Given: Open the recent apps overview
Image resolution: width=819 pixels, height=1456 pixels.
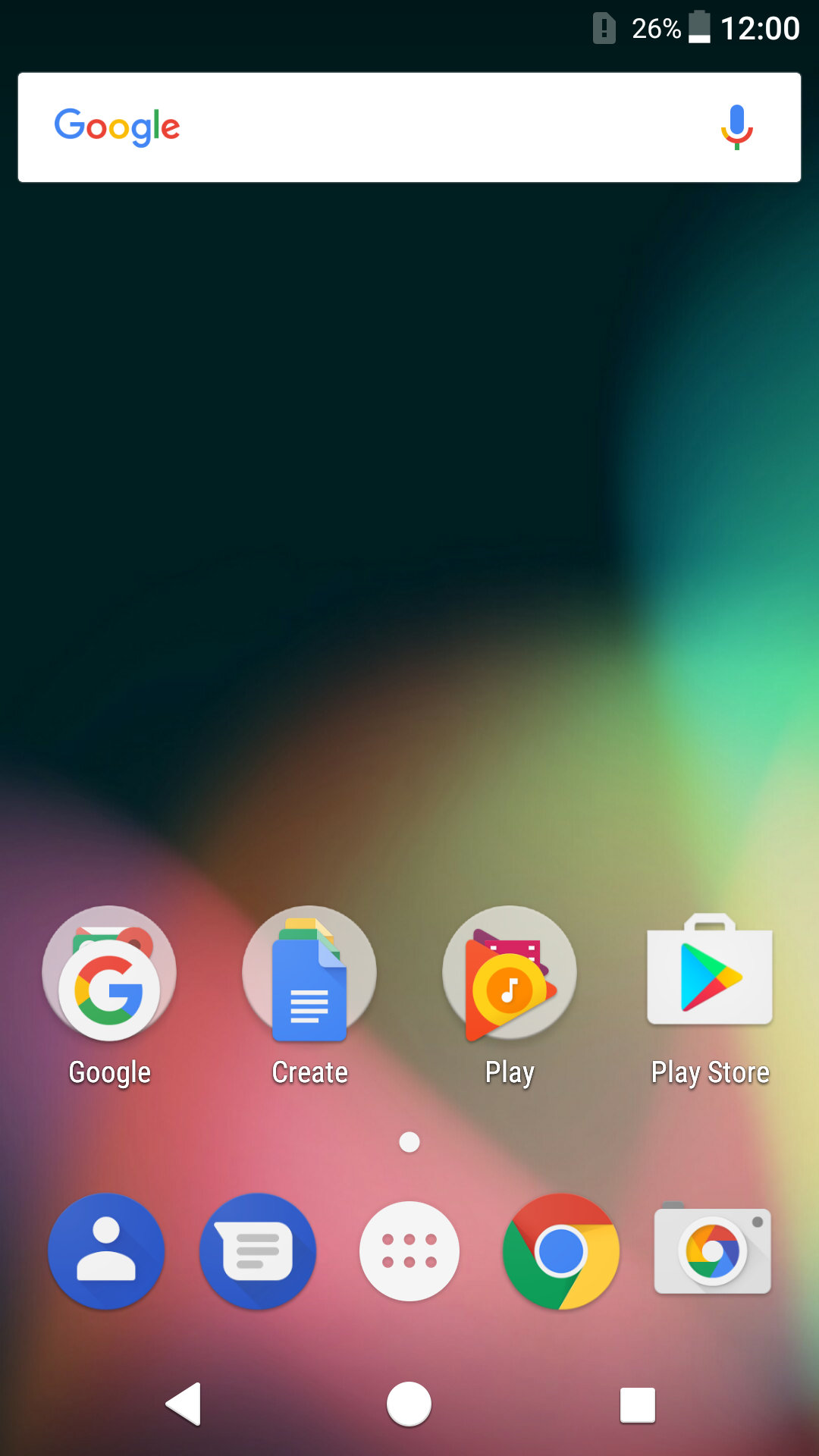Looking at the screenshot, I should (x=638, y=1405).
